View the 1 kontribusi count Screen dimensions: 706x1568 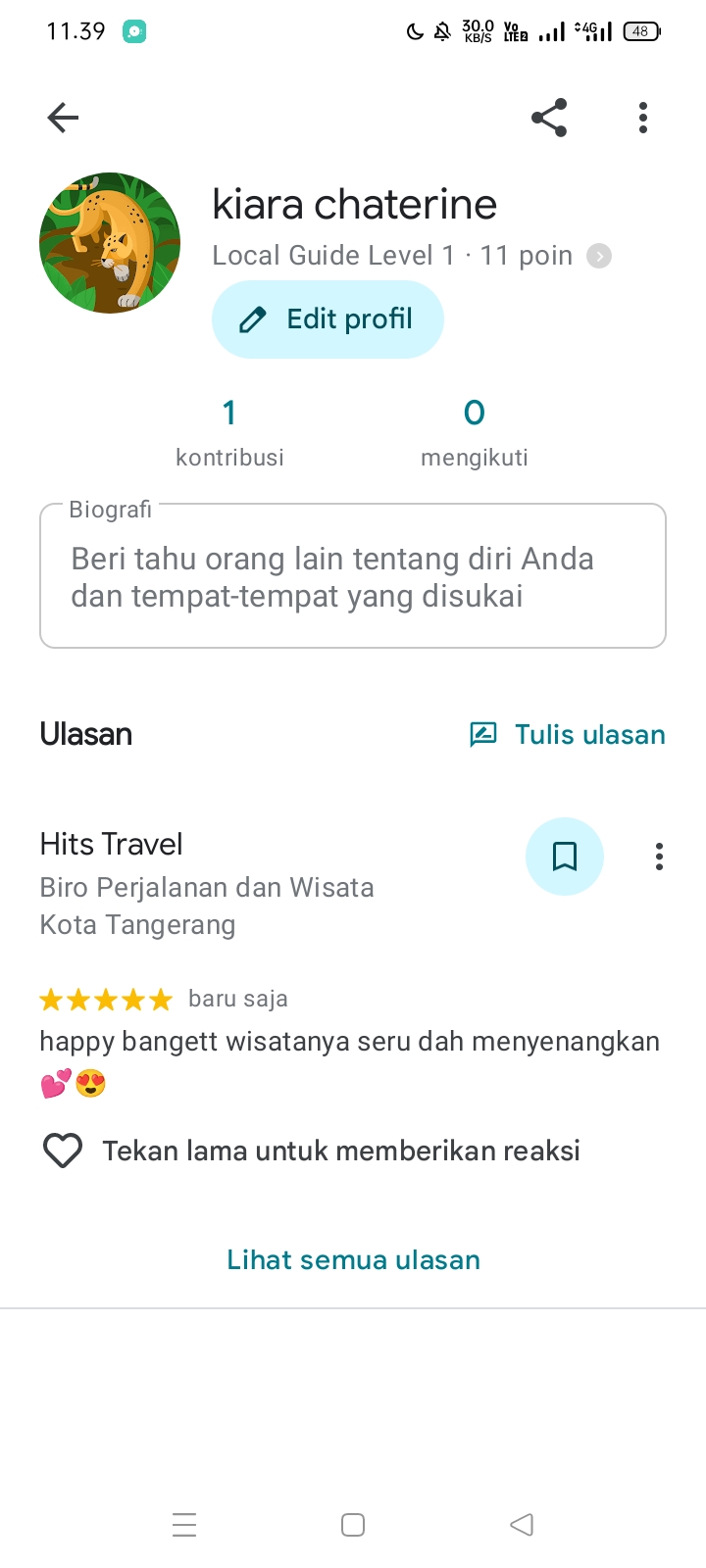229,432
